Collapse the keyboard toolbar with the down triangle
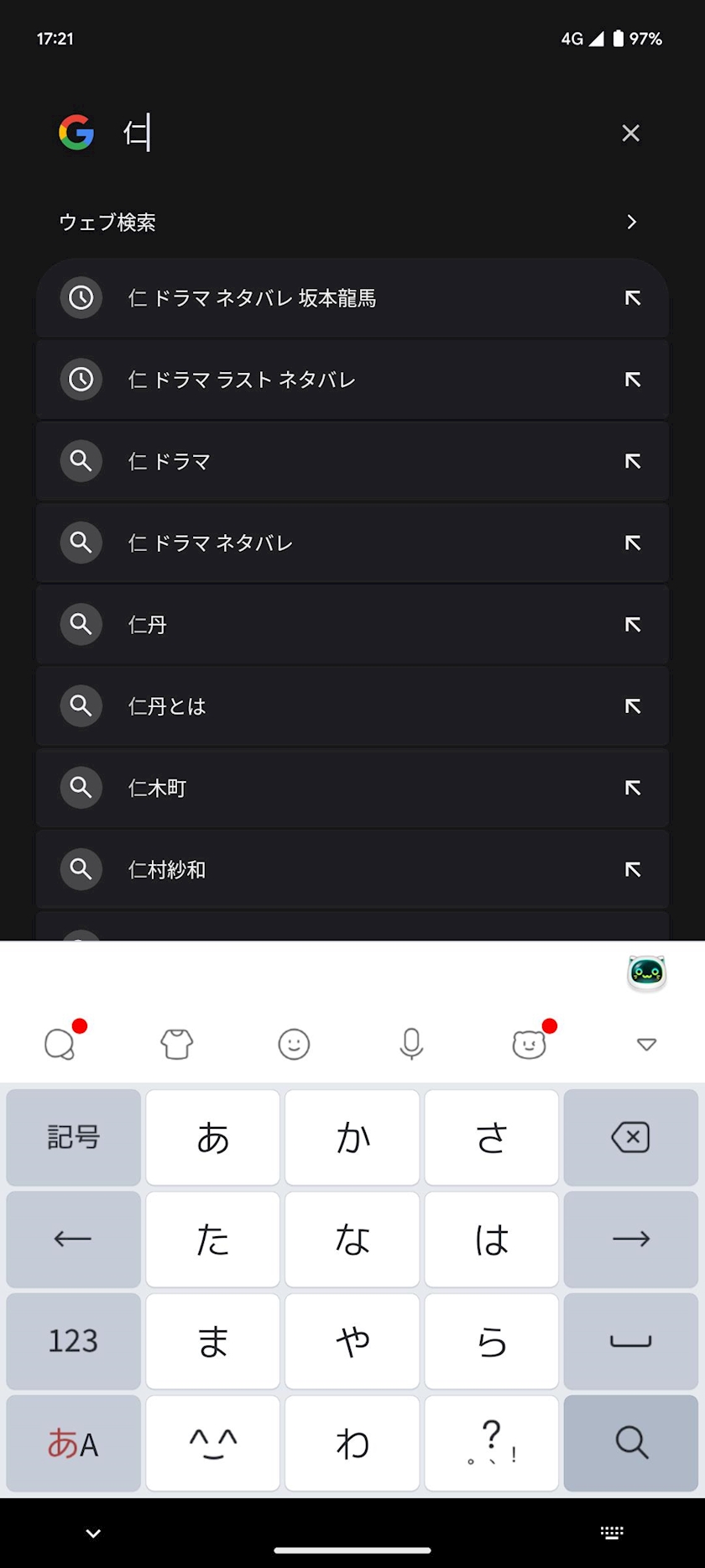The image size is (705, 1568). 646,1044
